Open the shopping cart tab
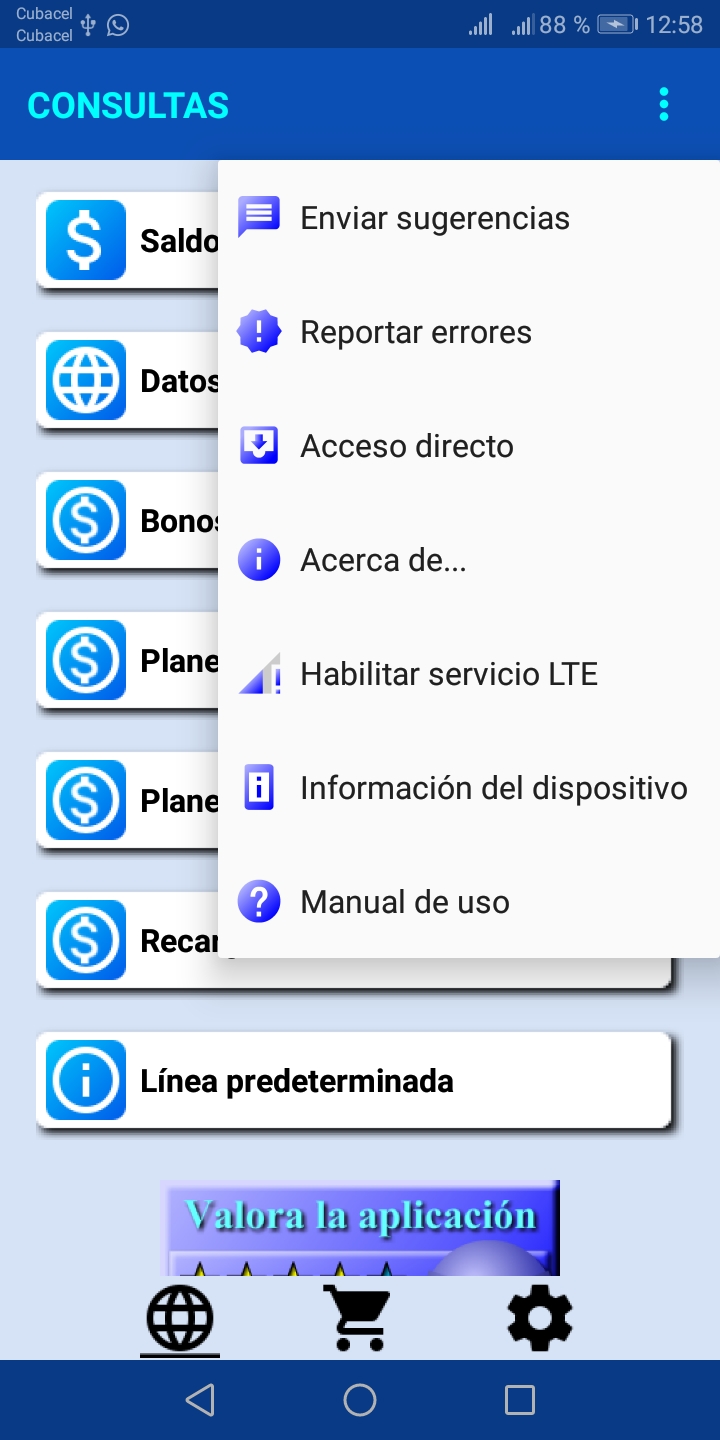 357,1318
